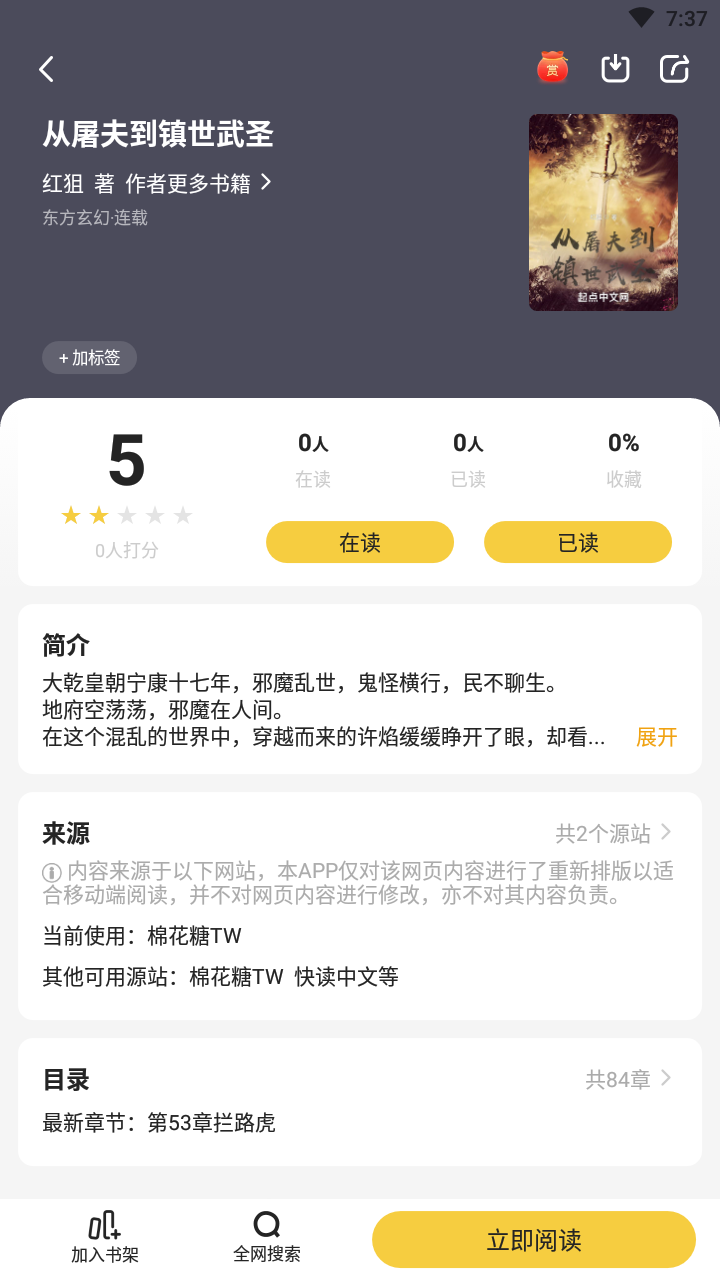Open the 共2个源站 source list
720x1280 pixels.
click(x=614, y=833)
